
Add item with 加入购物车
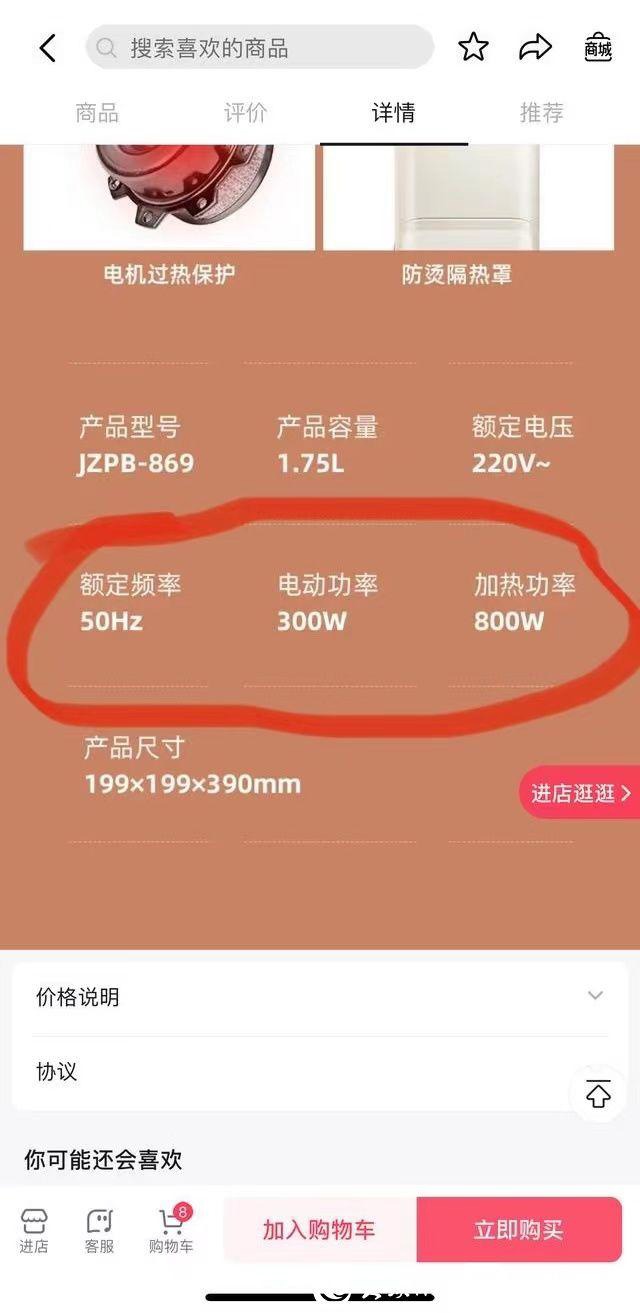coord(319,1229)
